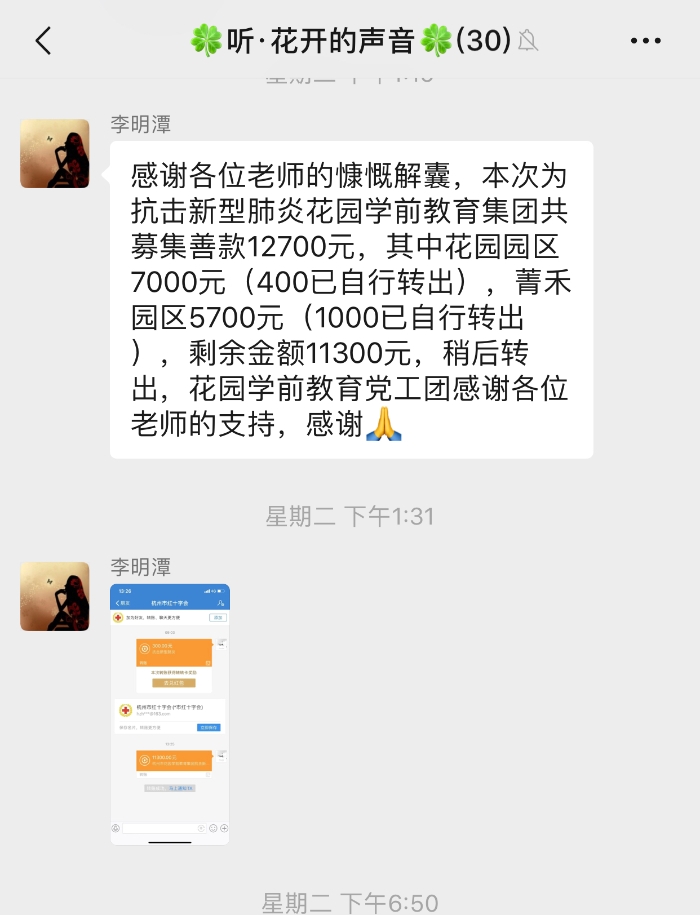Open 李明潭's avatar beside the donation message
700x915 pixels.
pyautogui.click(x=55, y=154)
